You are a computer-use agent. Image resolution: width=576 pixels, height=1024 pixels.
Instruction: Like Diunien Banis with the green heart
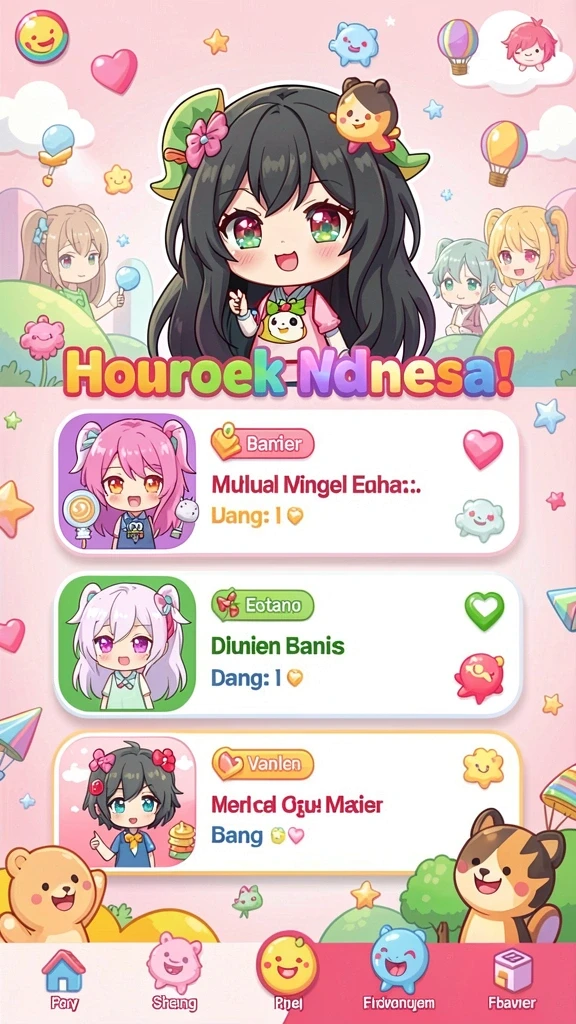pos(484,611)
